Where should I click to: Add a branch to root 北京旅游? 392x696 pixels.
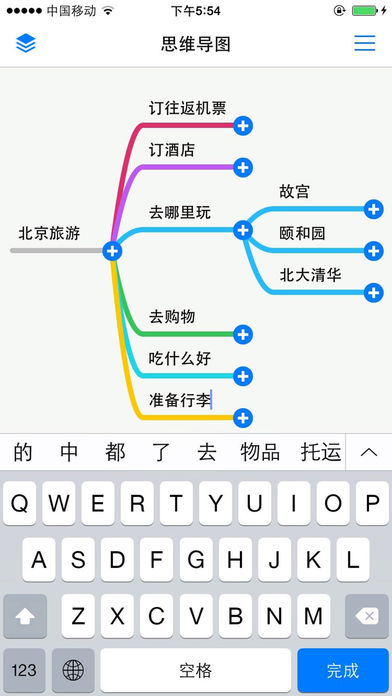[x=112, y=251]
